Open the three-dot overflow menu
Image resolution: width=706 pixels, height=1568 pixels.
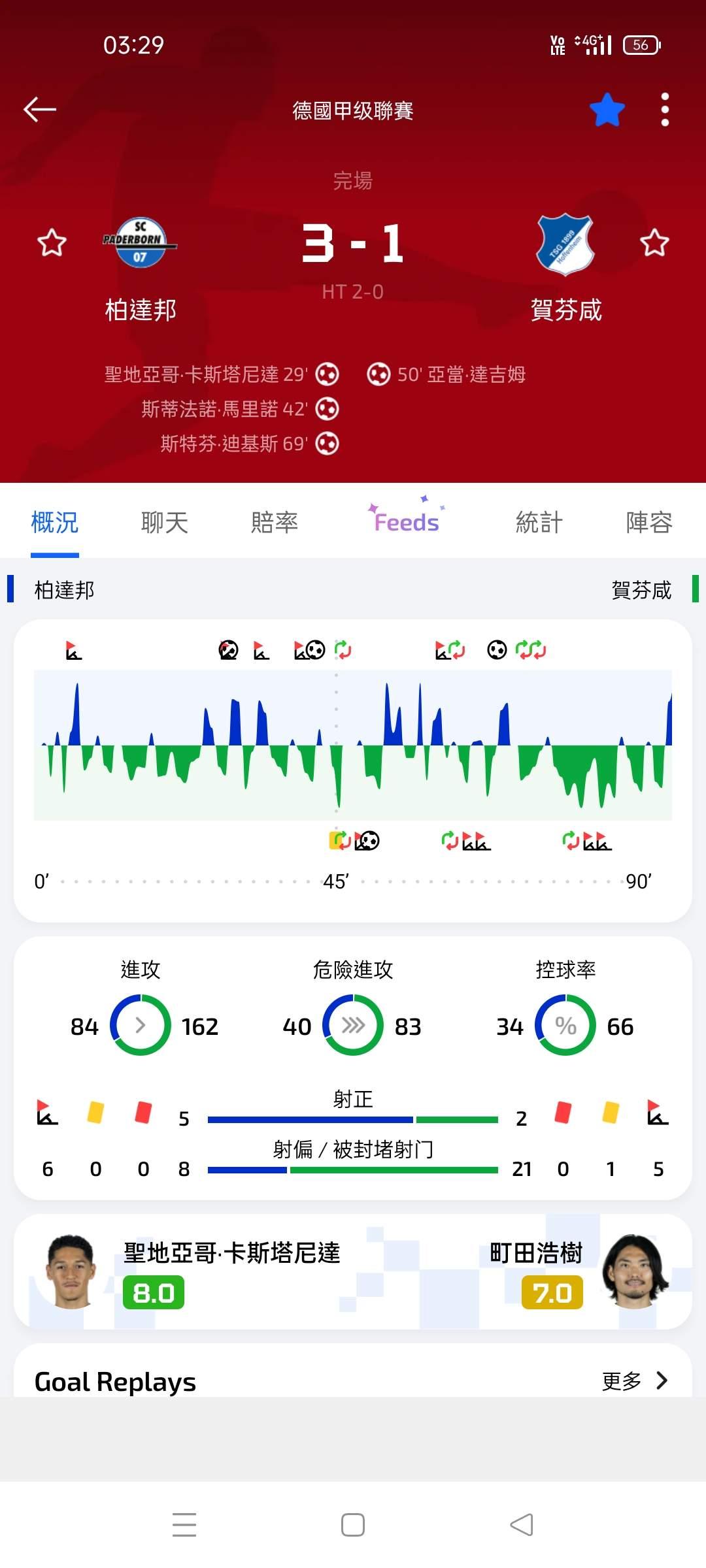point(665,109)
